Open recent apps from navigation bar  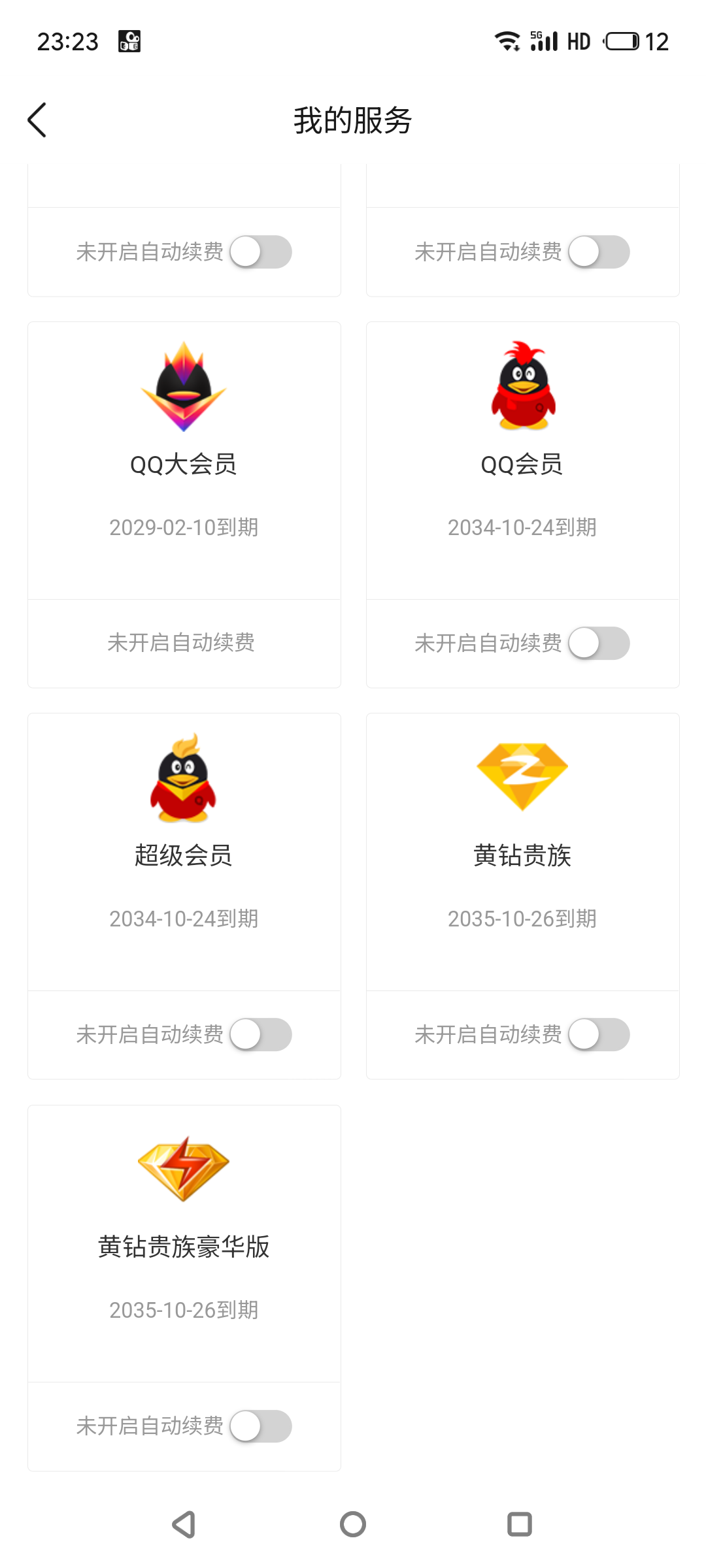pyautogui.click(x=520, y=1524)
